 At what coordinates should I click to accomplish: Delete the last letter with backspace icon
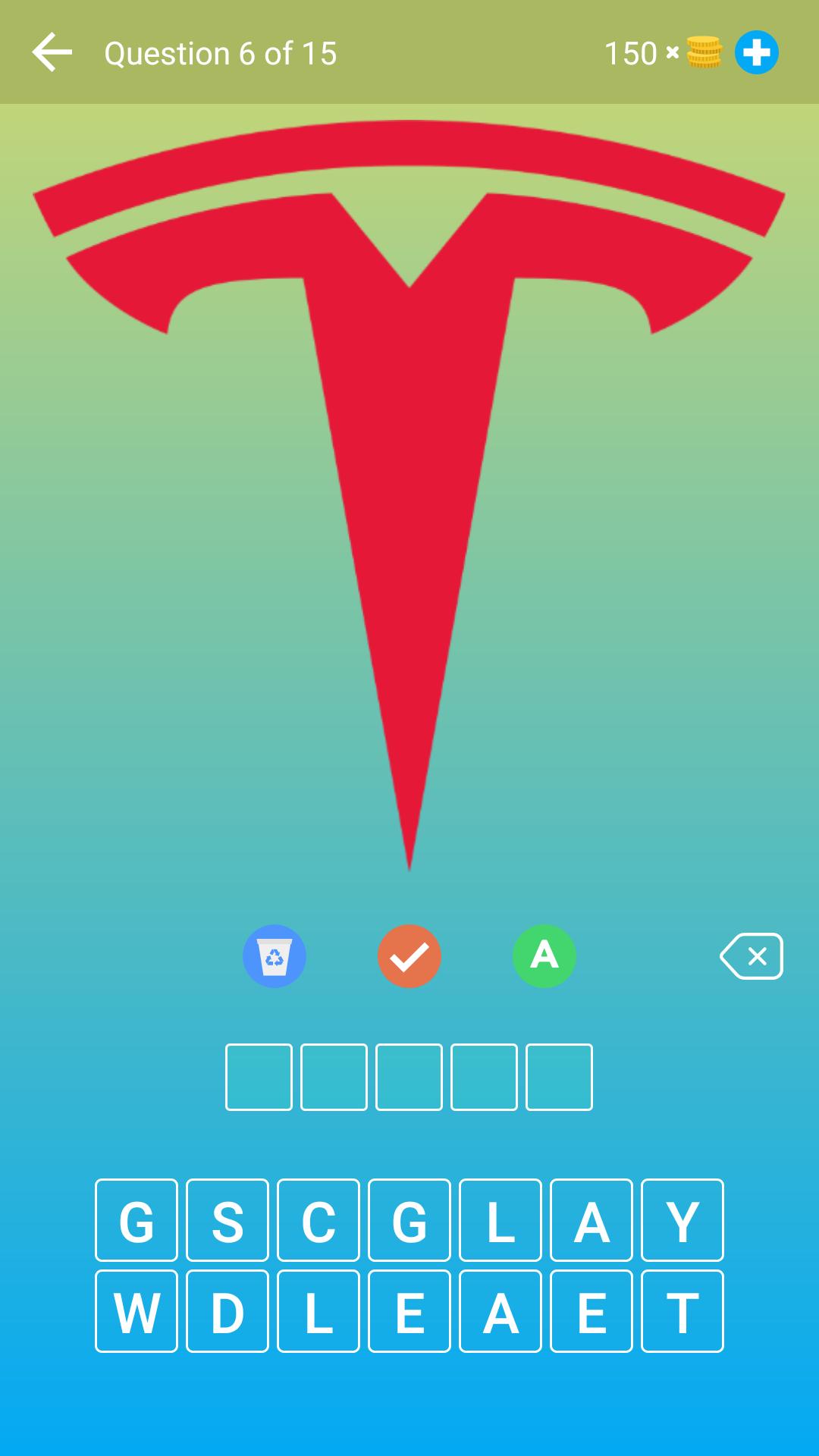[752, 956]
